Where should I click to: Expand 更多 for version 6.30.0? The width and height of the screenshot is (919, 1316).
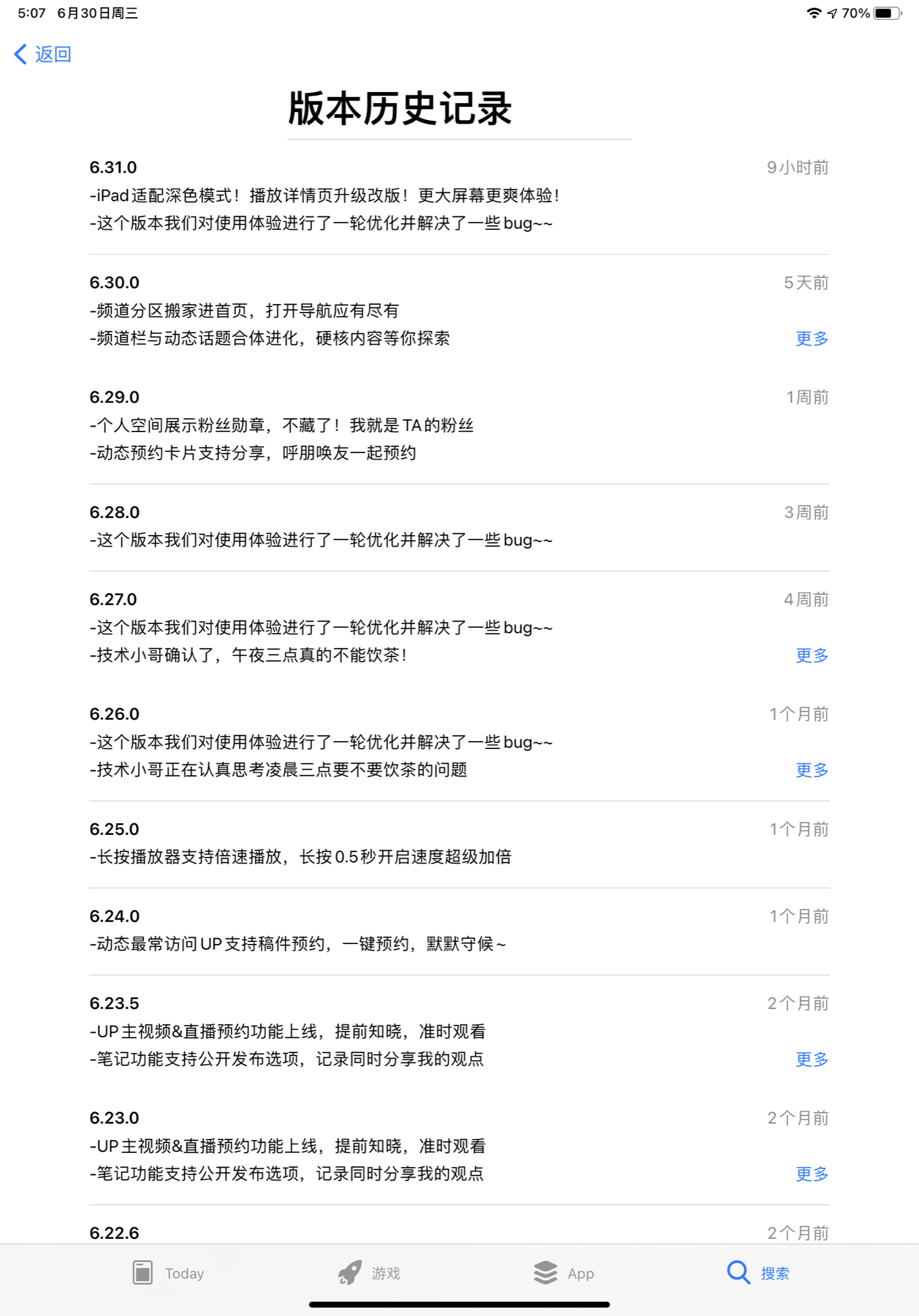tap(811, 338)
